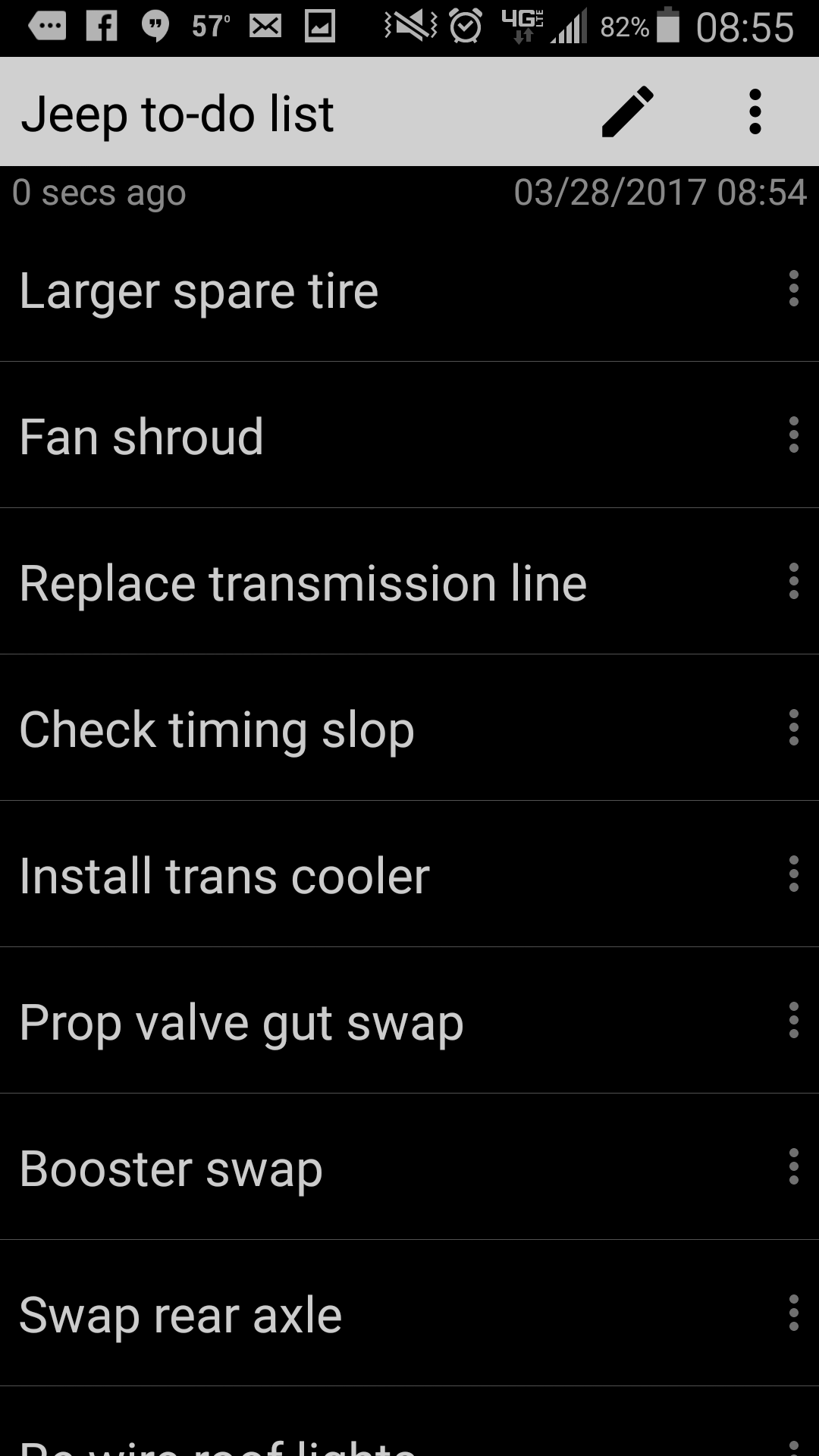The height and width of the screenshot is (1456, 819).
Task: Select the Swap rear axle item
Action: click(180, 1316)
